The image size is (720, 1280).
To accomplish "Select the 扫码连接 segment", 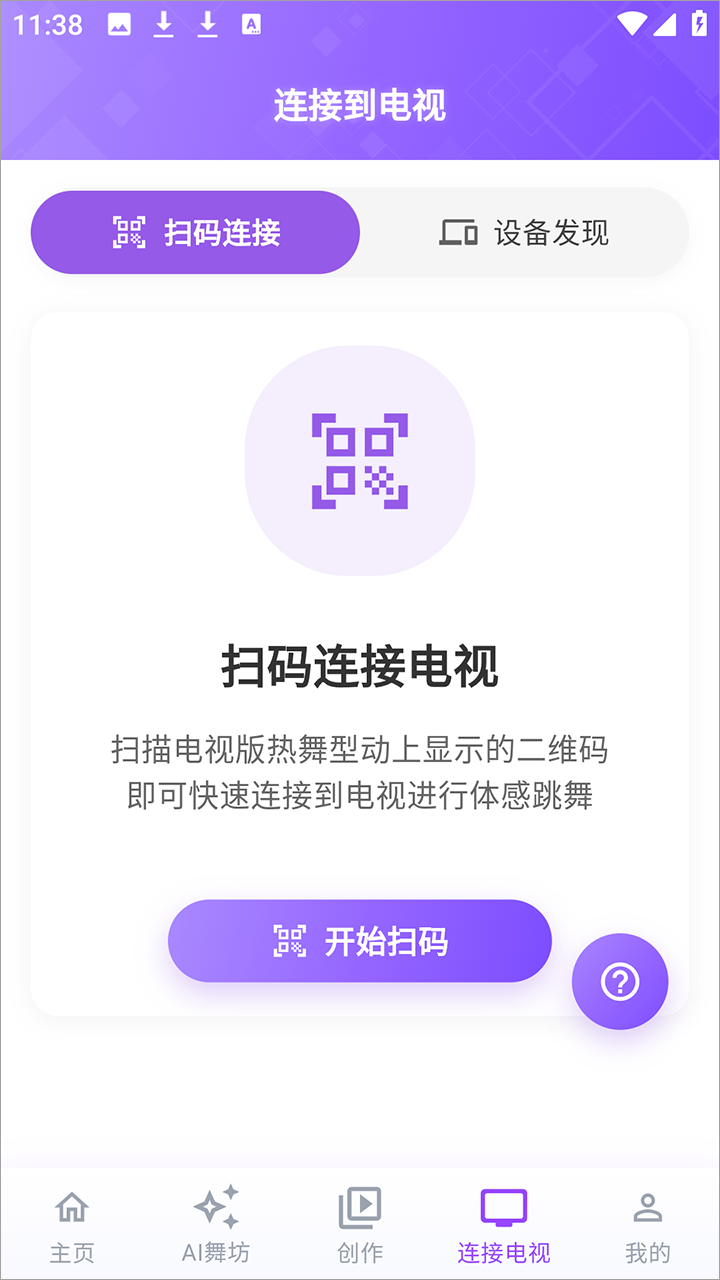I will pyautogui.click(x=195, y=233).
